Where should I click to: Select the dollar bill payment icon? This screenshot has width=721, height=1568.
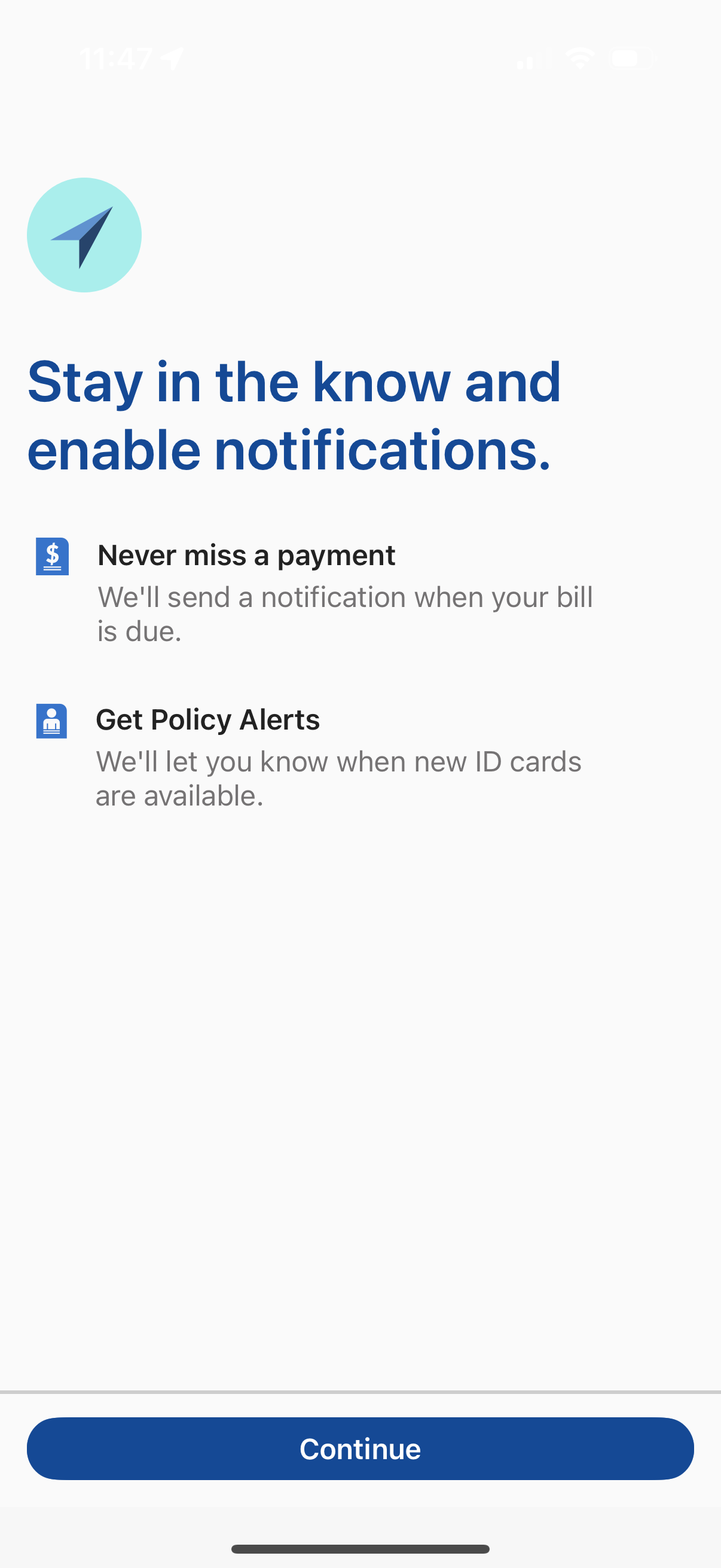tap(53, 555)
